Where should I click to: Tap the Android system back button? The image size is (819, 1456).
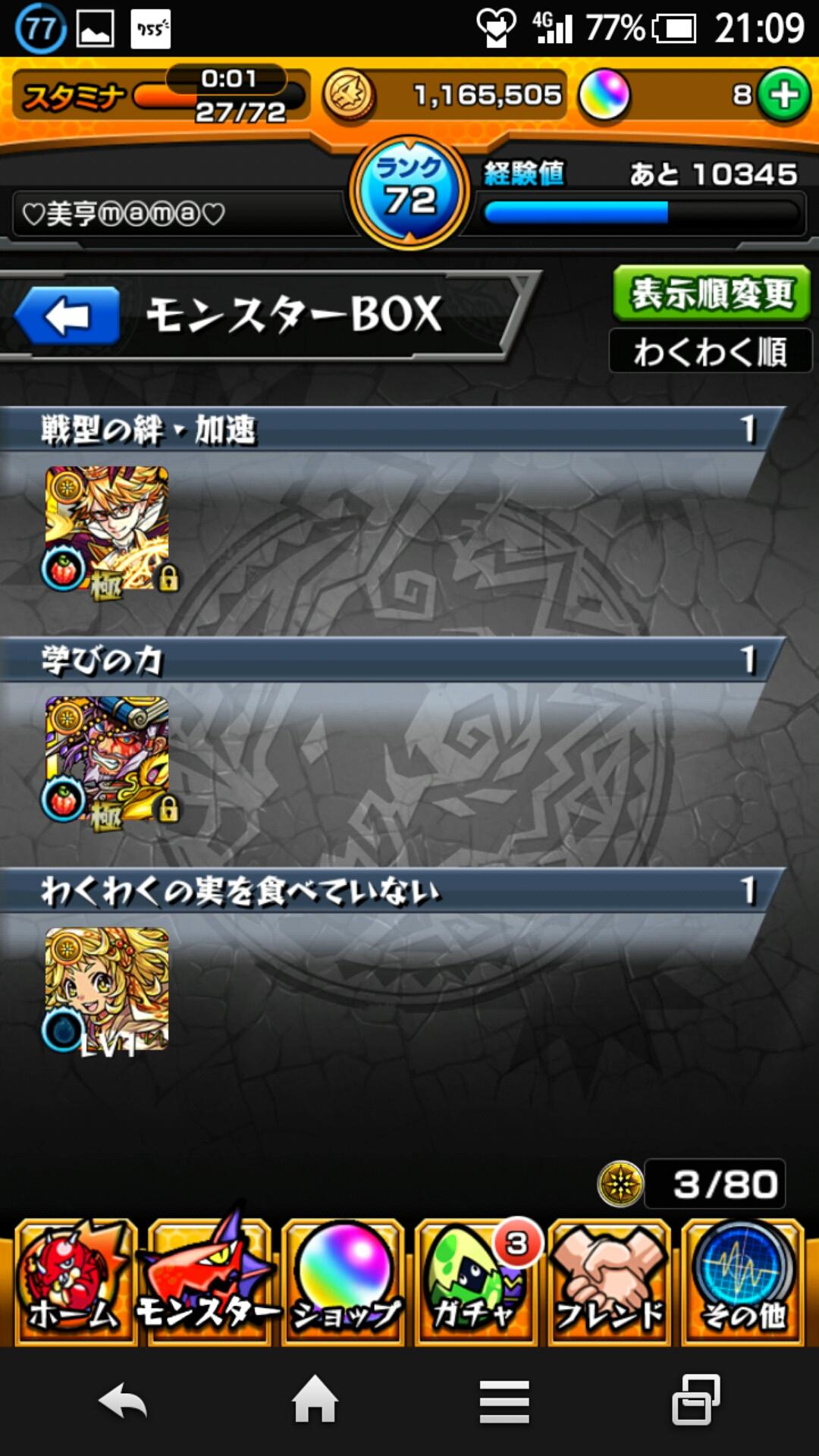[123, 1401]
